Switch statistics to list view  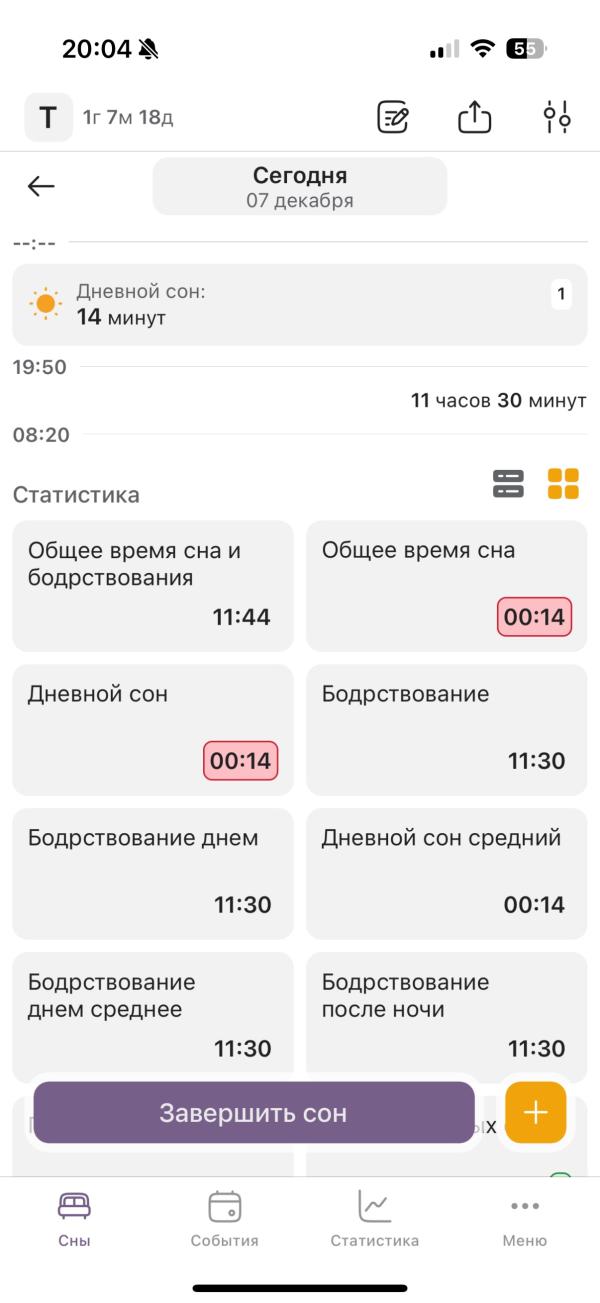pyautogui.click(x=508, y=484)
